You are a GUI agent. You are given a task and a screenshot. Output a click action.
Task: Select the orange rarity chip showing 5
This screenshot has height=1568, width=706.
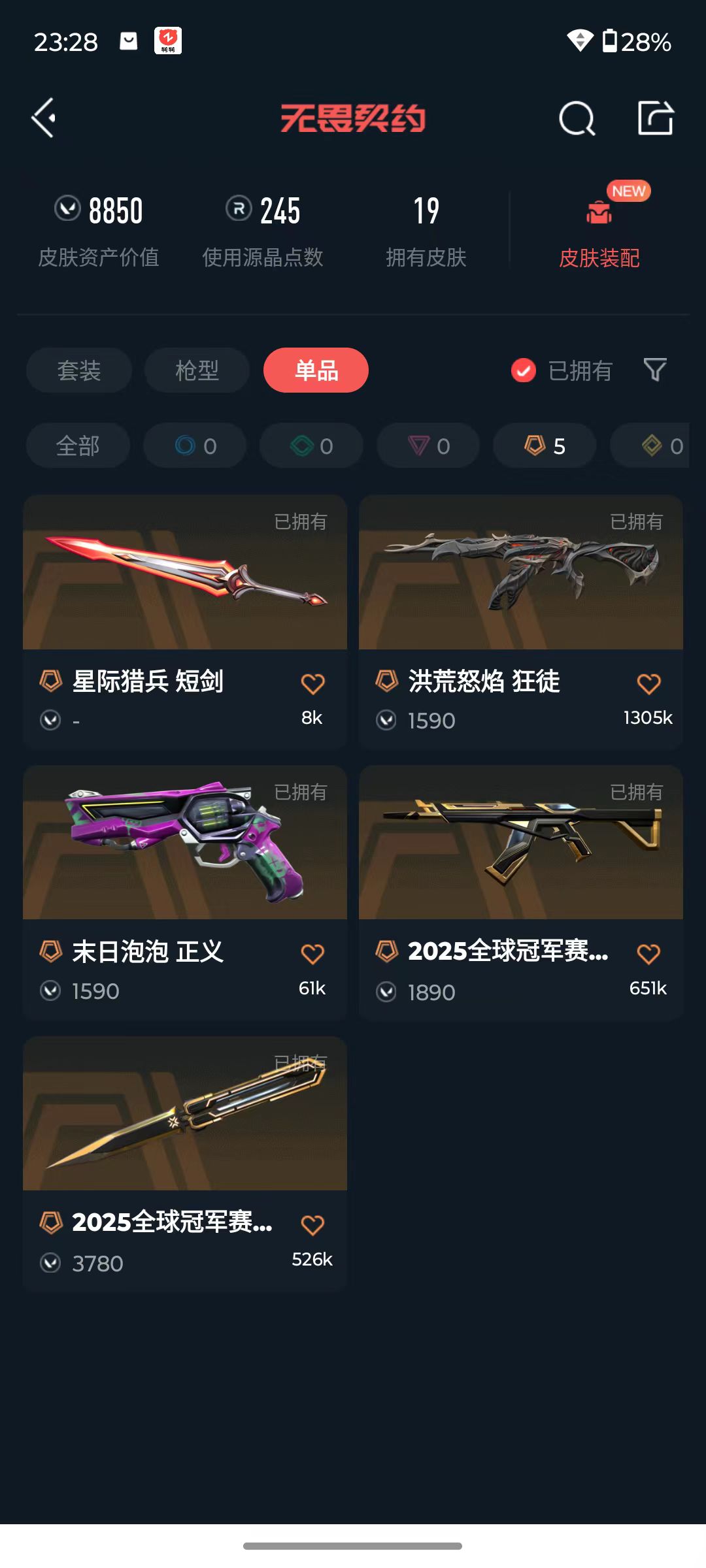point(545,446)
